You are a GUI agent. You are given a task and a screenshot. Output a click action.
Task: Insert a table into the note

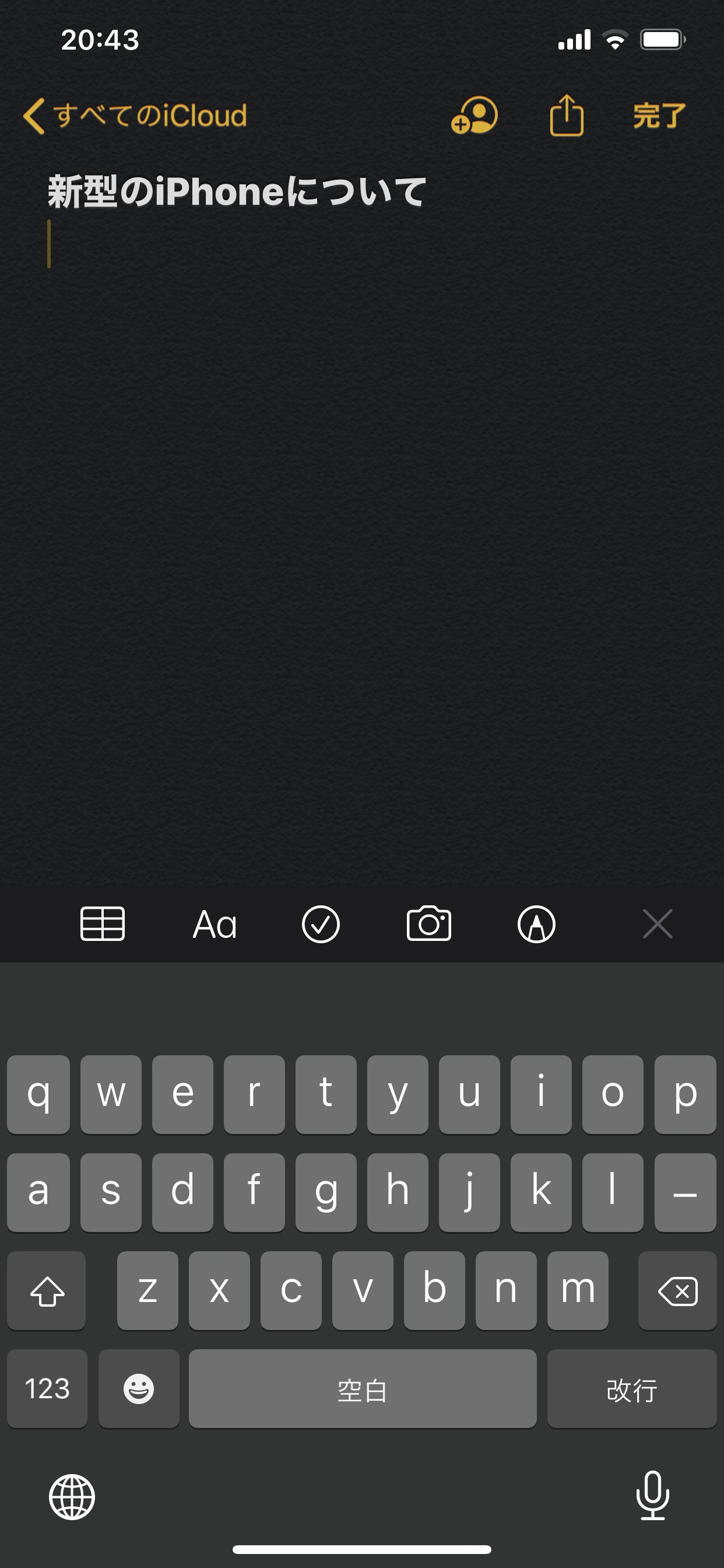(103, 924)
